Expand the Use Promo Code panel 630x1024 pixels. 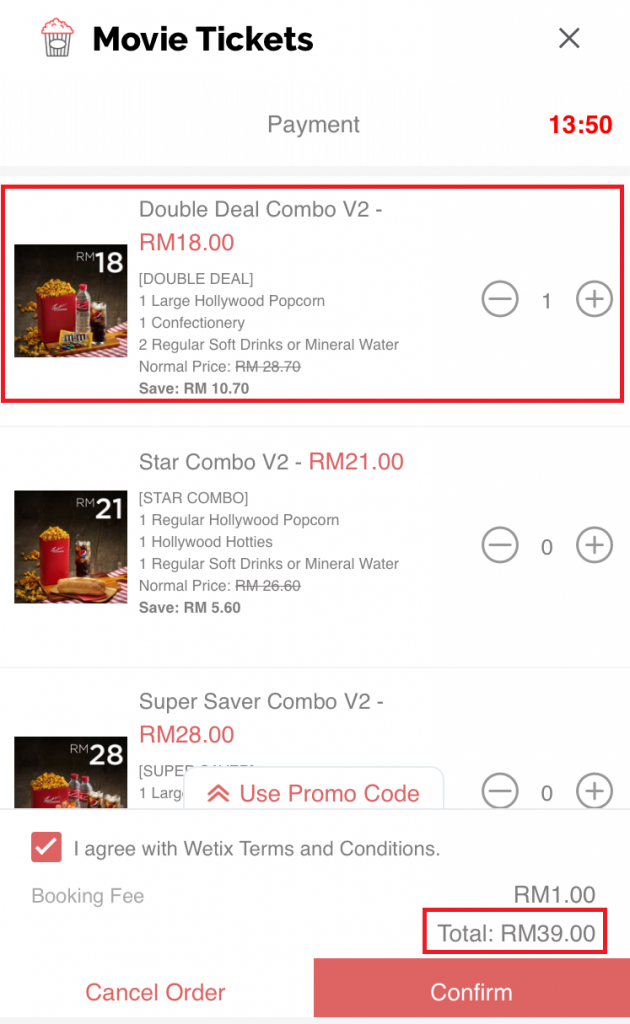pyautogui.click(x=313, y=794)
